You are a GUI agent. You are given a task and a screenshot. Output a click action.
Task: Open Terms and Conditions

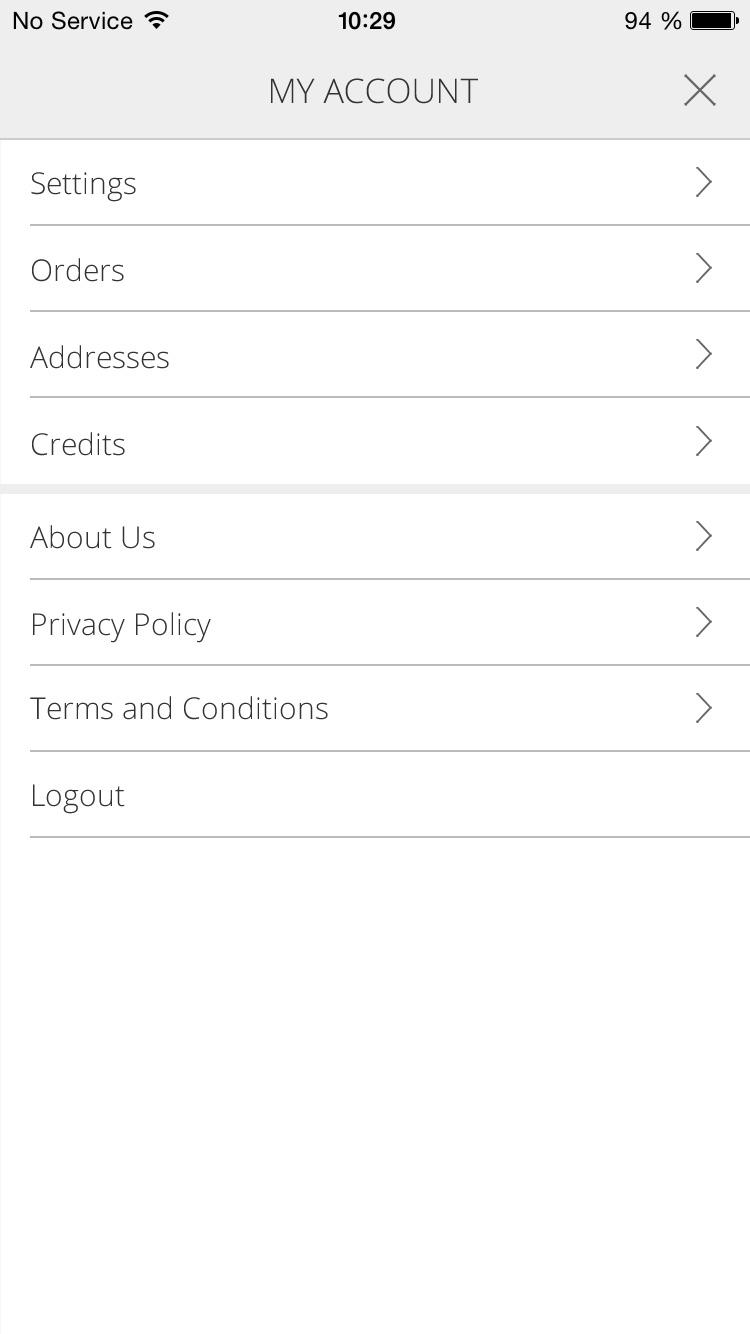pyautogui.click(x=375, y=709)
